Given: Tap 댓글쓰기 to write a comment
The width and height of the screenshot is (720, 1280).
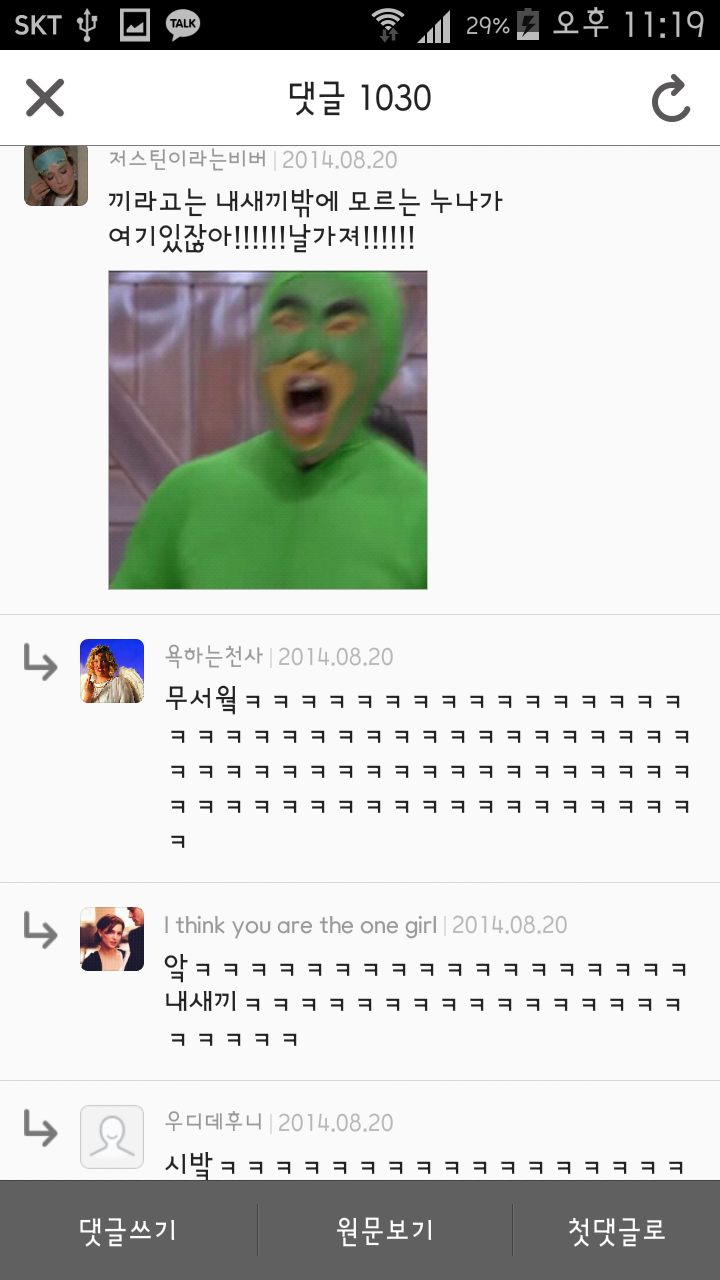Looking at the screenshot, I should click(128, 1230).
